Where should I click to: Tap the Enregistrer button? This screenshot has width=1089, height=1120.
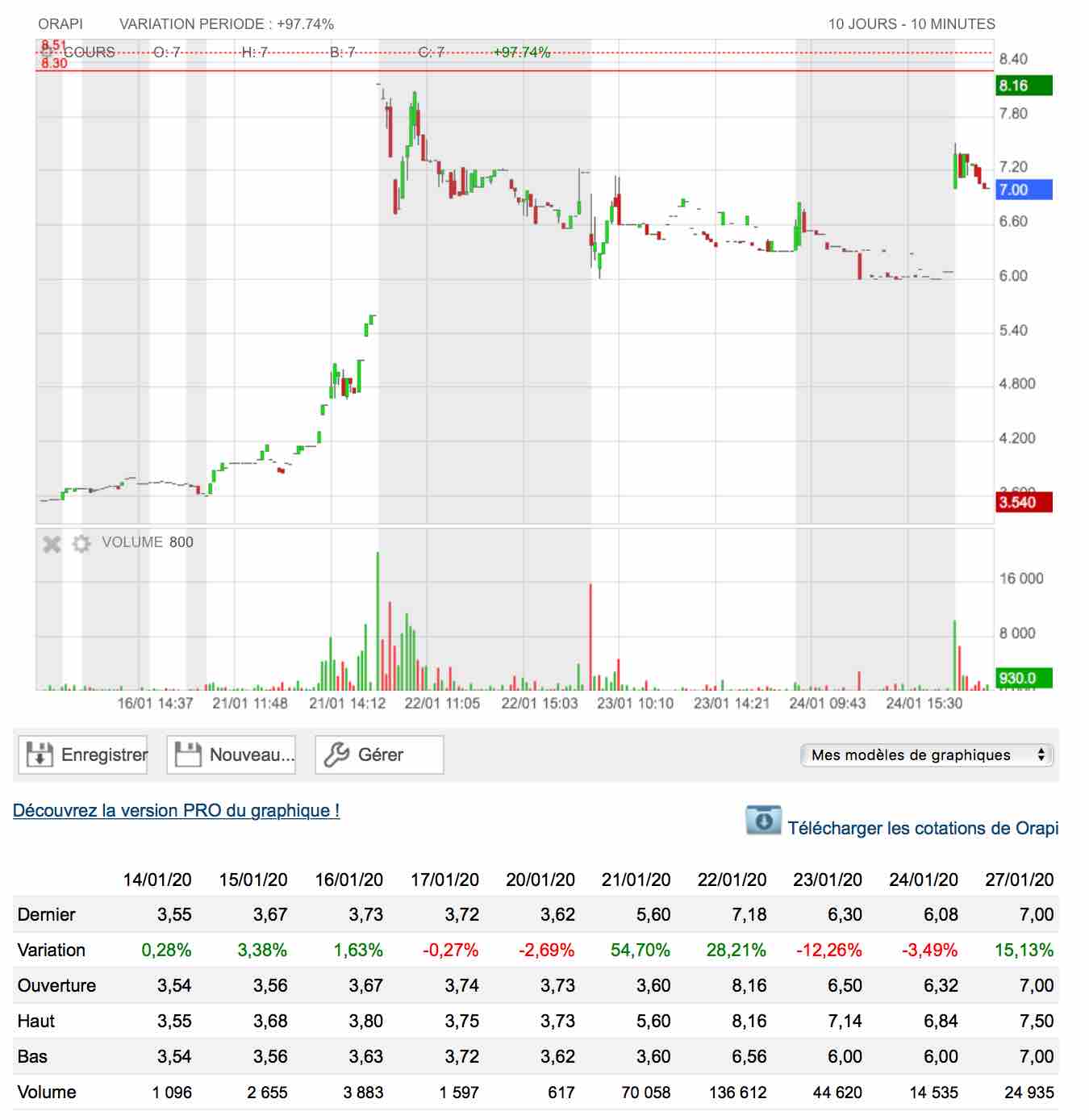click(83, 755)
